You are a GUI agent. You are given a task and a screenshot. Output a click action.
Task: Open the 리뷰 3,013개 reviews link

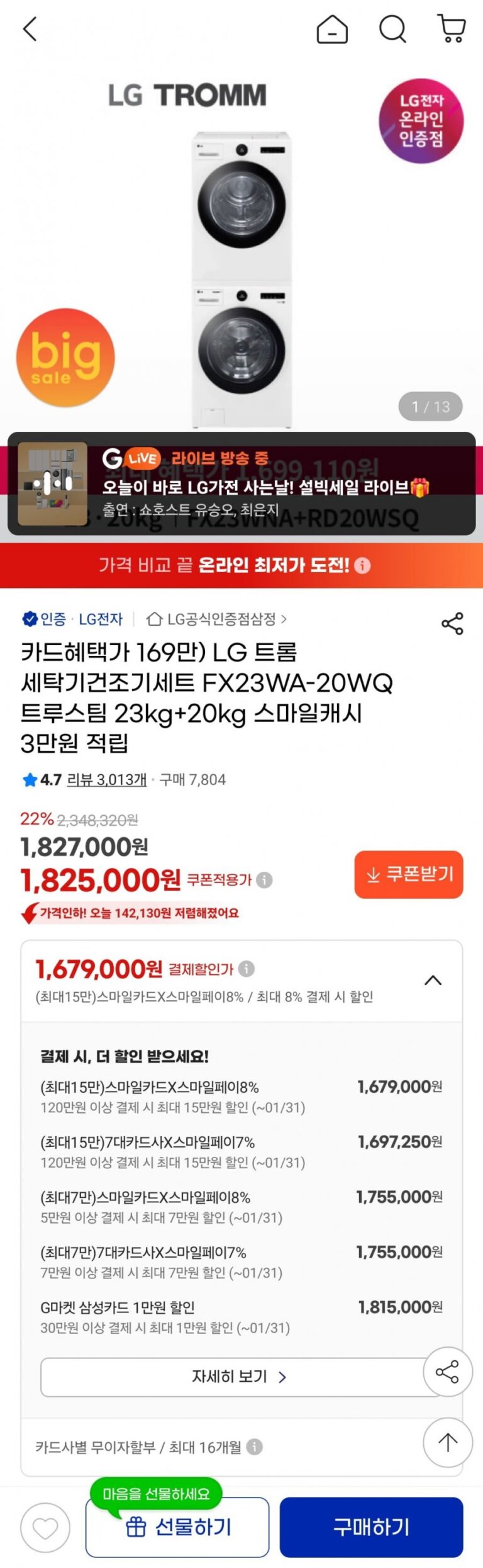pyautogui.click(x=107, y=779)
